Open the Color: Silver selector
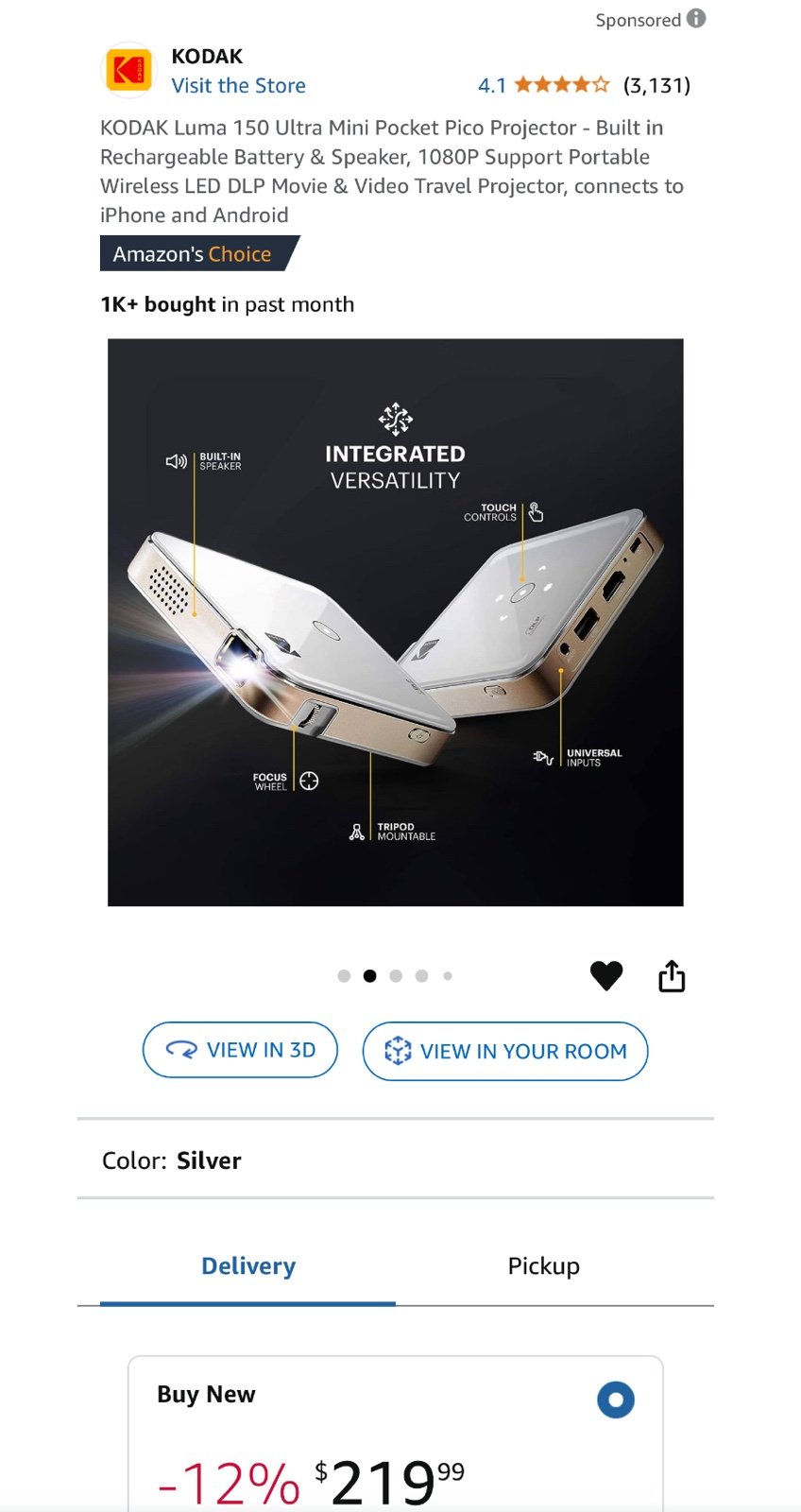801x1512 pixels. tap(396, 1160)
